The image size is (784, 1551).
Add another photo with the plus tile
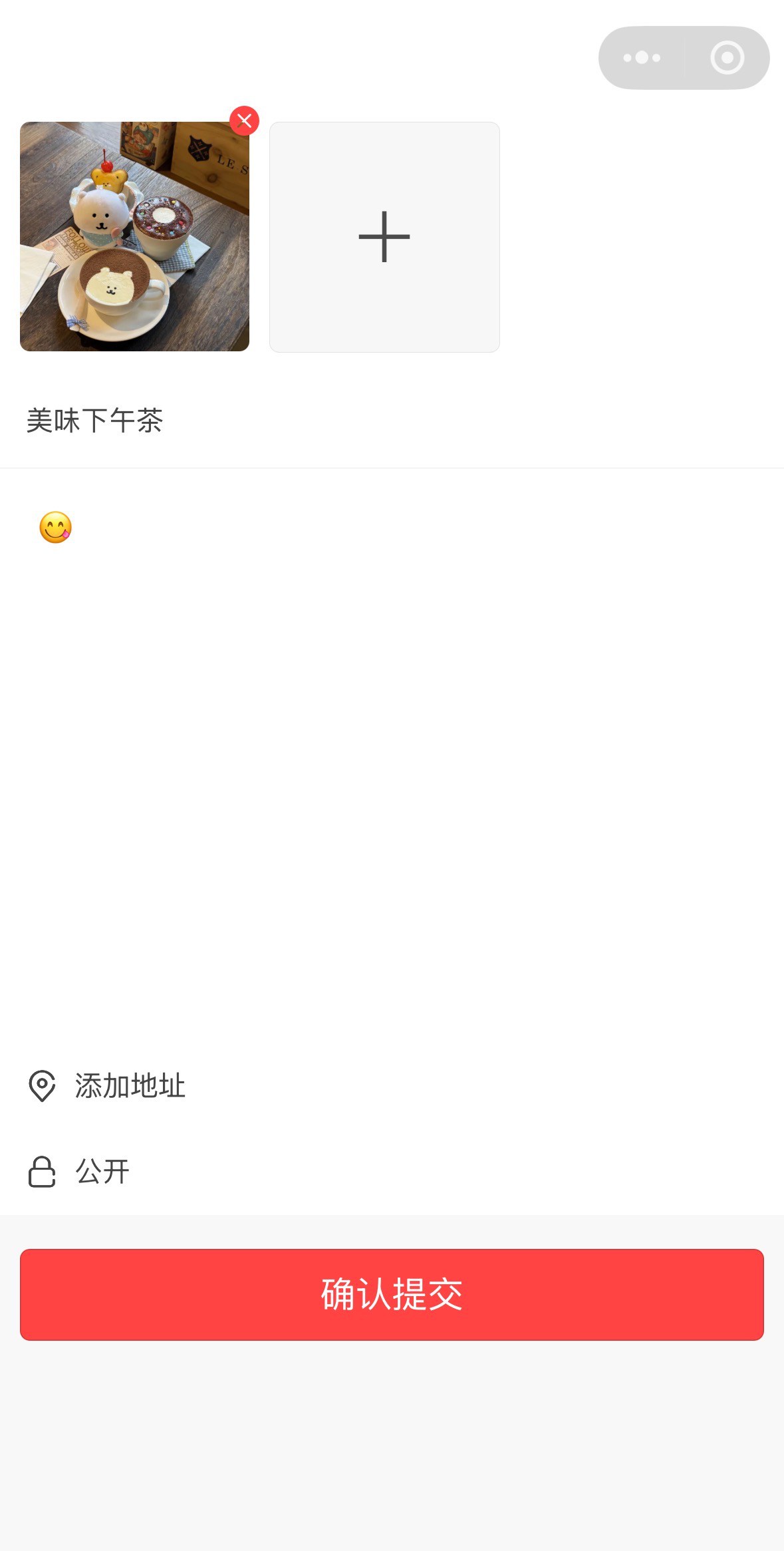pos(384,237)
